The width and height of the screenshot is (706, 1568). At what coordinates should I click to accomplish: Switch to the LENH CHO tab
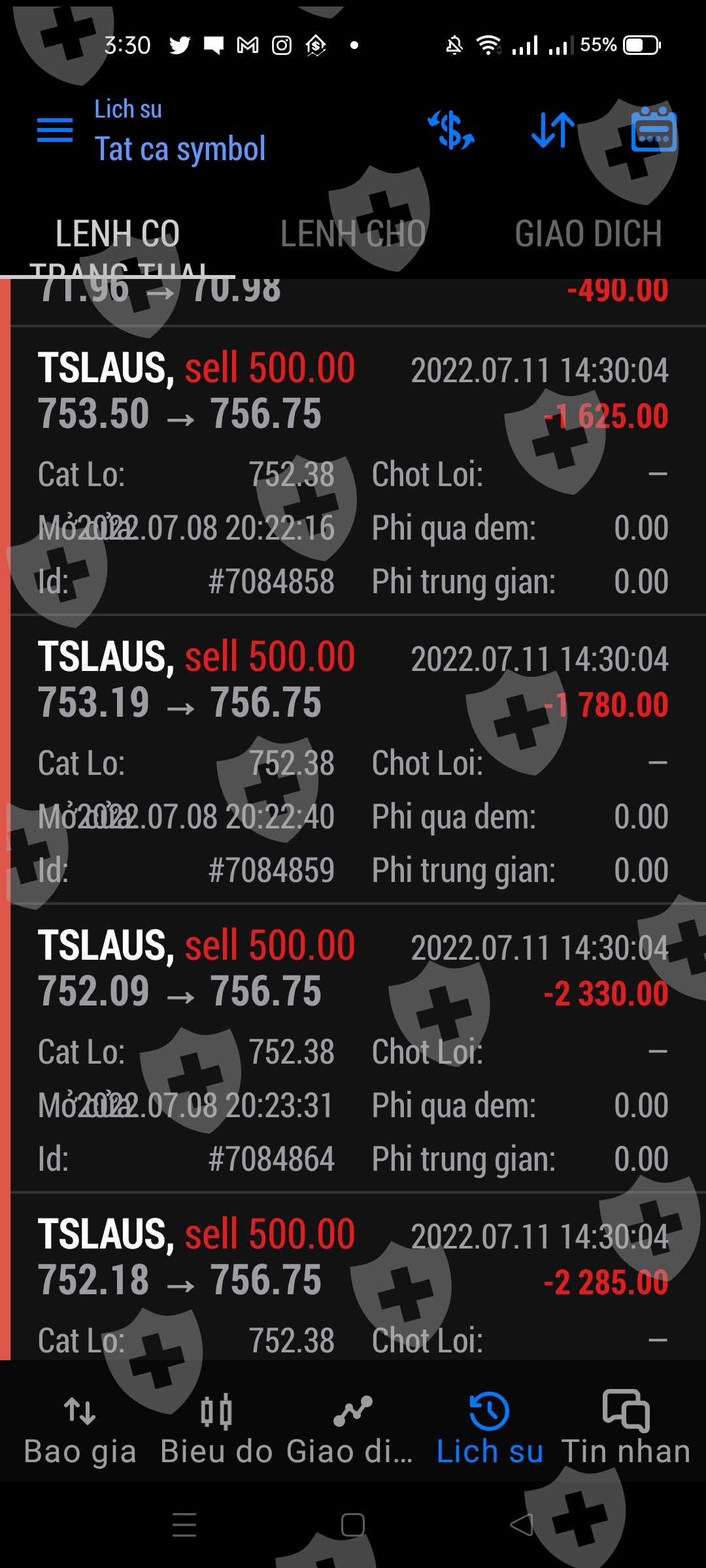(x=353, y=234)
